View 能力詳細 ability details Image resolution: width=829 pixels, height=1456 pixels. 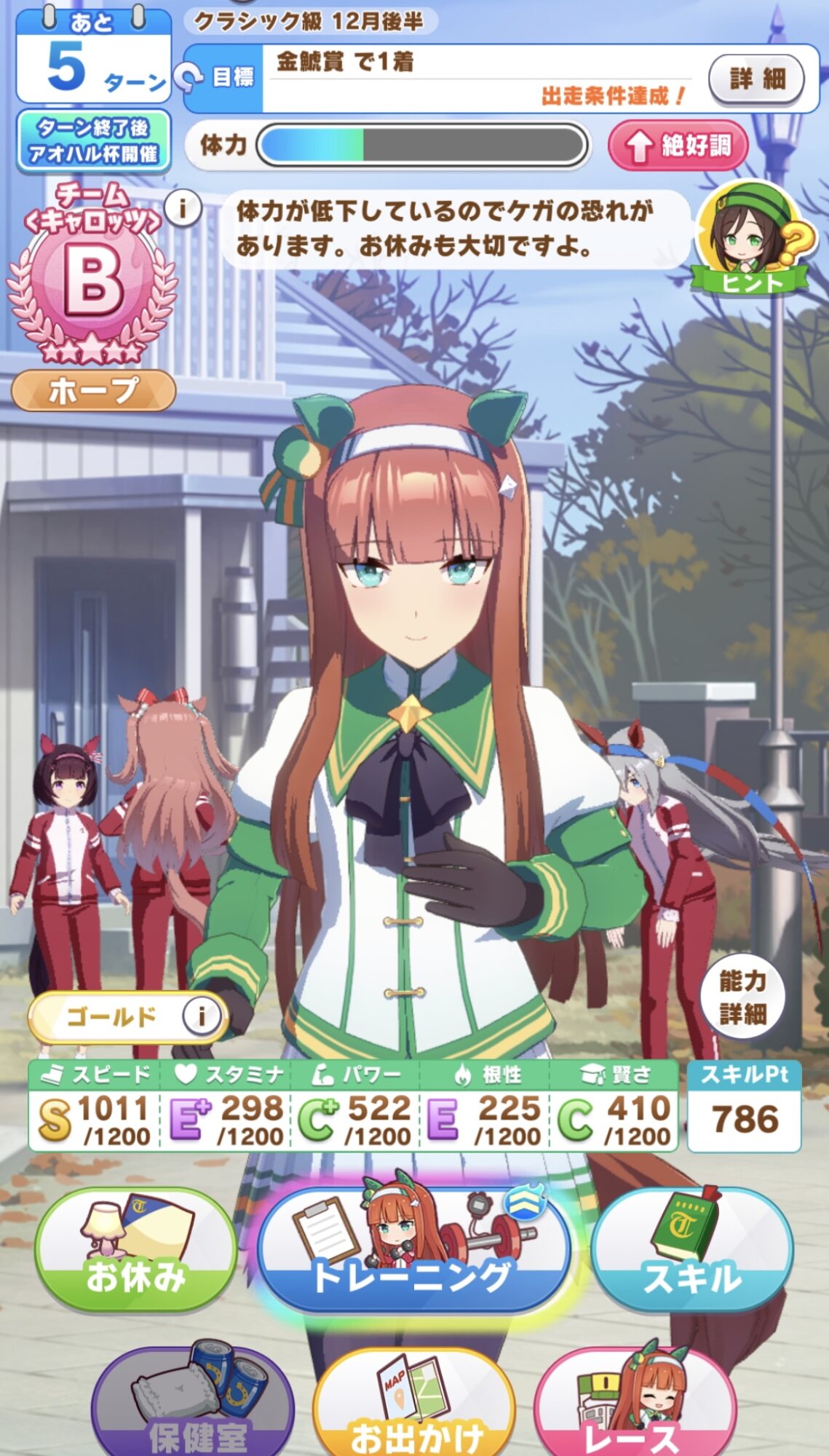coord(742,997)
